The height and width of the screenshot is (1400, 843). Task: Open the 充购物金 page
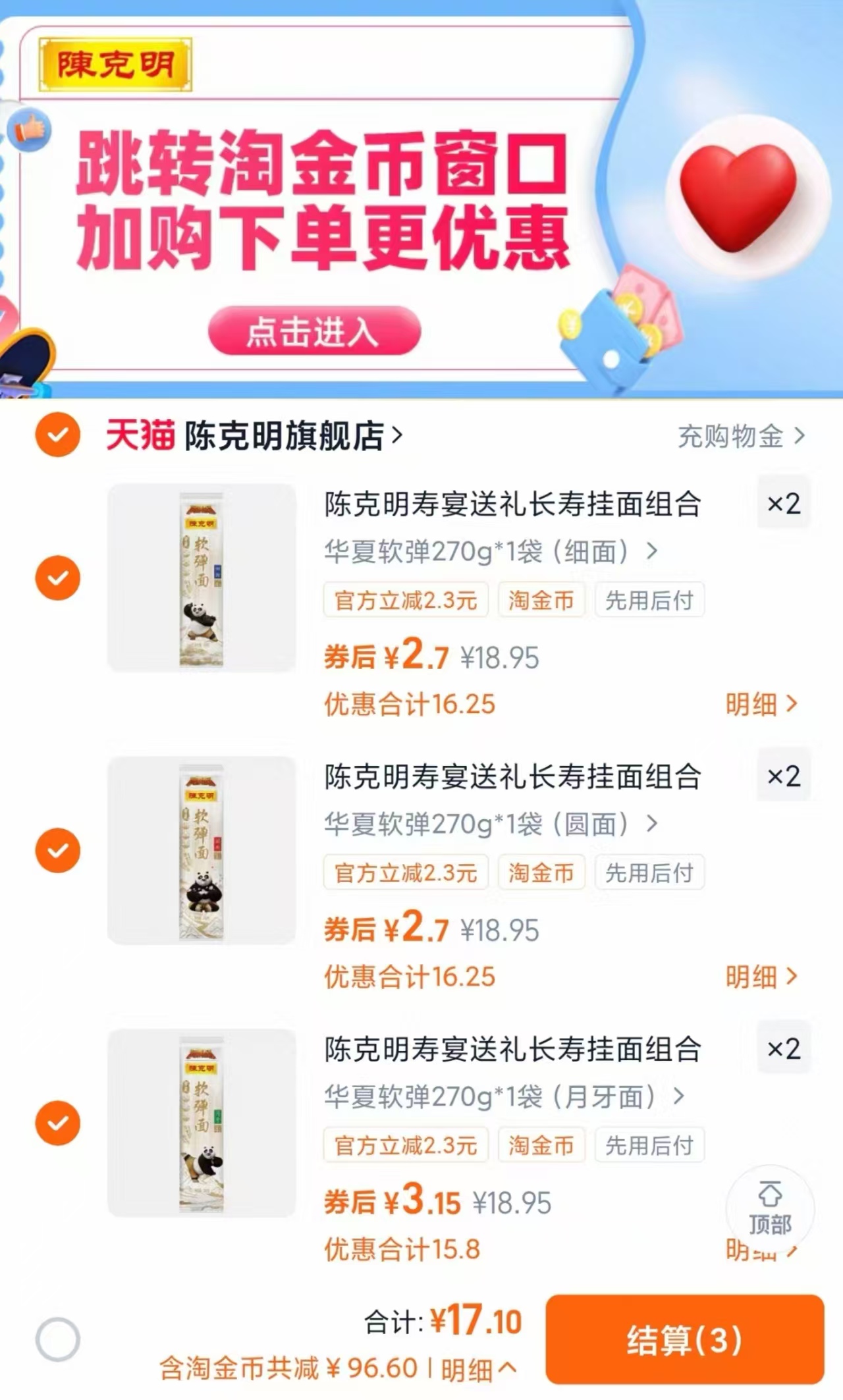click(x=731, y=435)
